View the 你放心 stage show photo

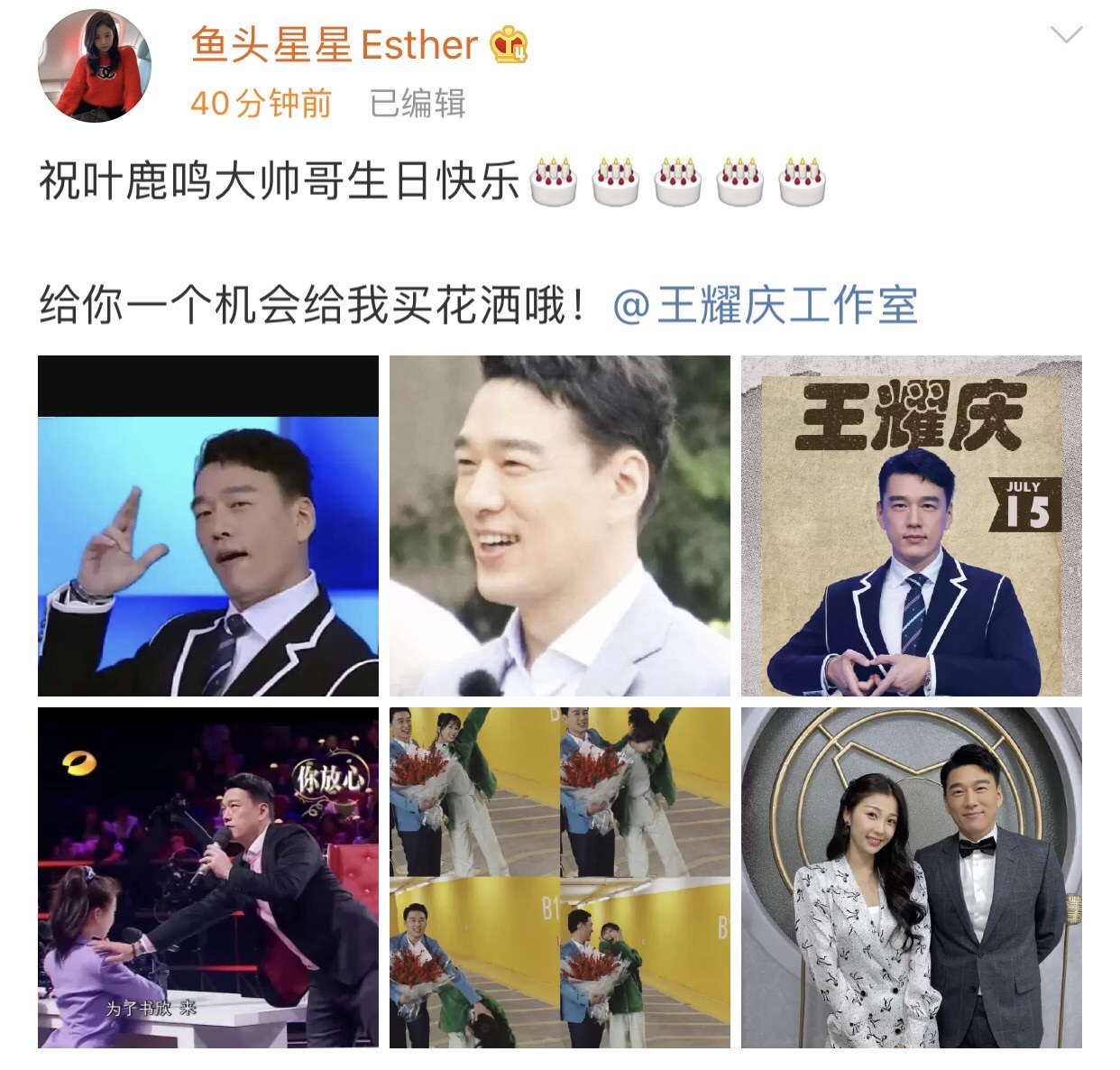[x=207, y=878]
